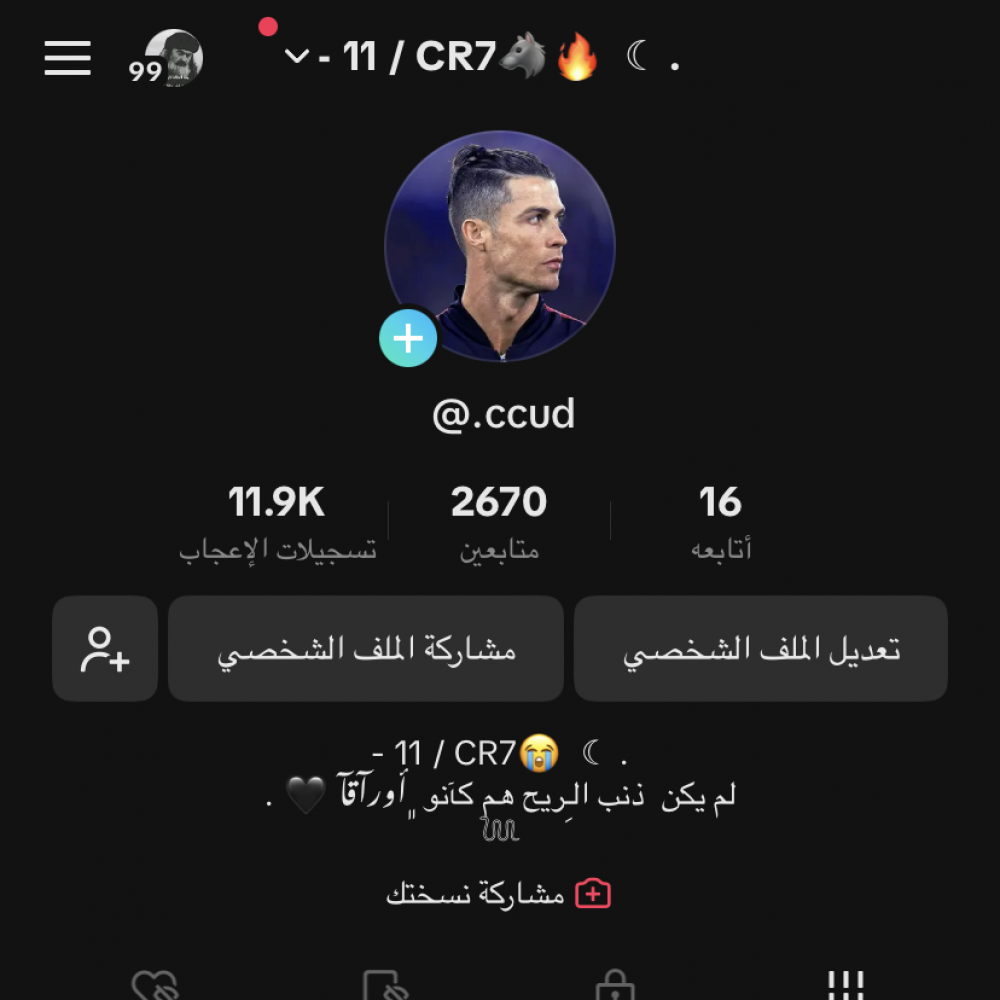Image resolution: width=1000 pixels, height=1000 pixels.
Task: Tap the تعديل الملف الشخصي button
Action: click(x=761, y=649)
